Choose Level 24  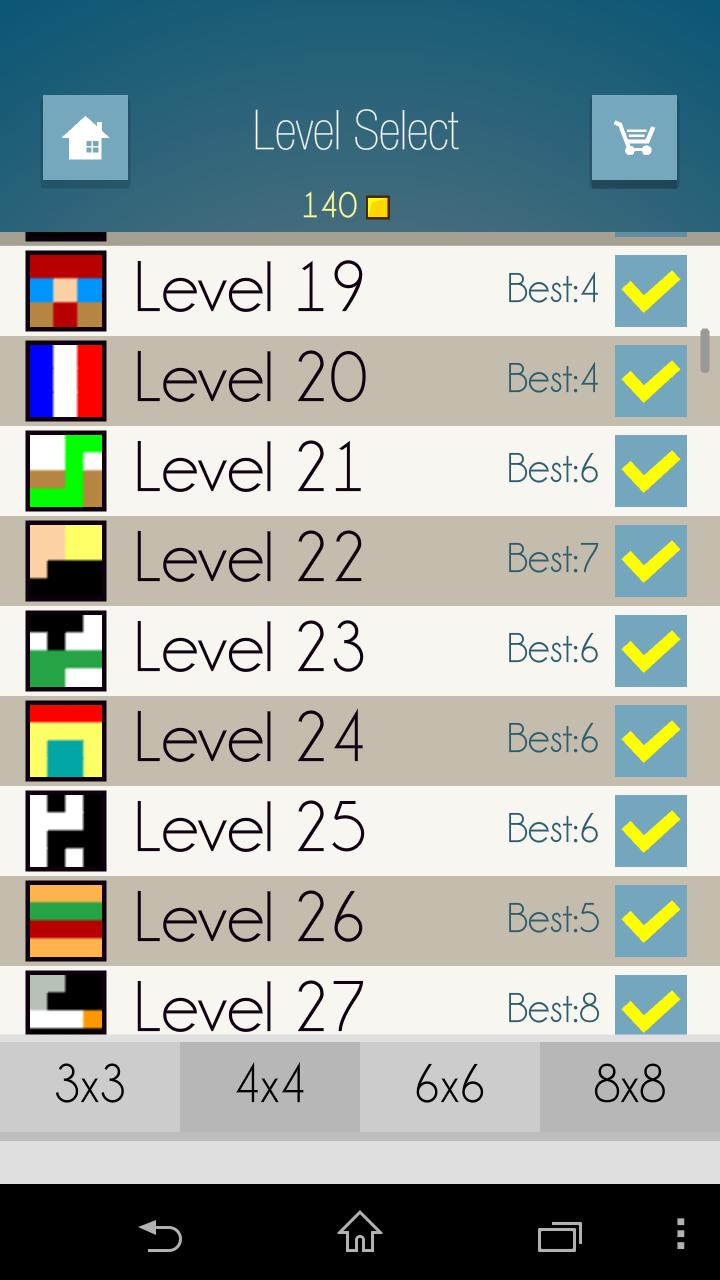(300, 740)
